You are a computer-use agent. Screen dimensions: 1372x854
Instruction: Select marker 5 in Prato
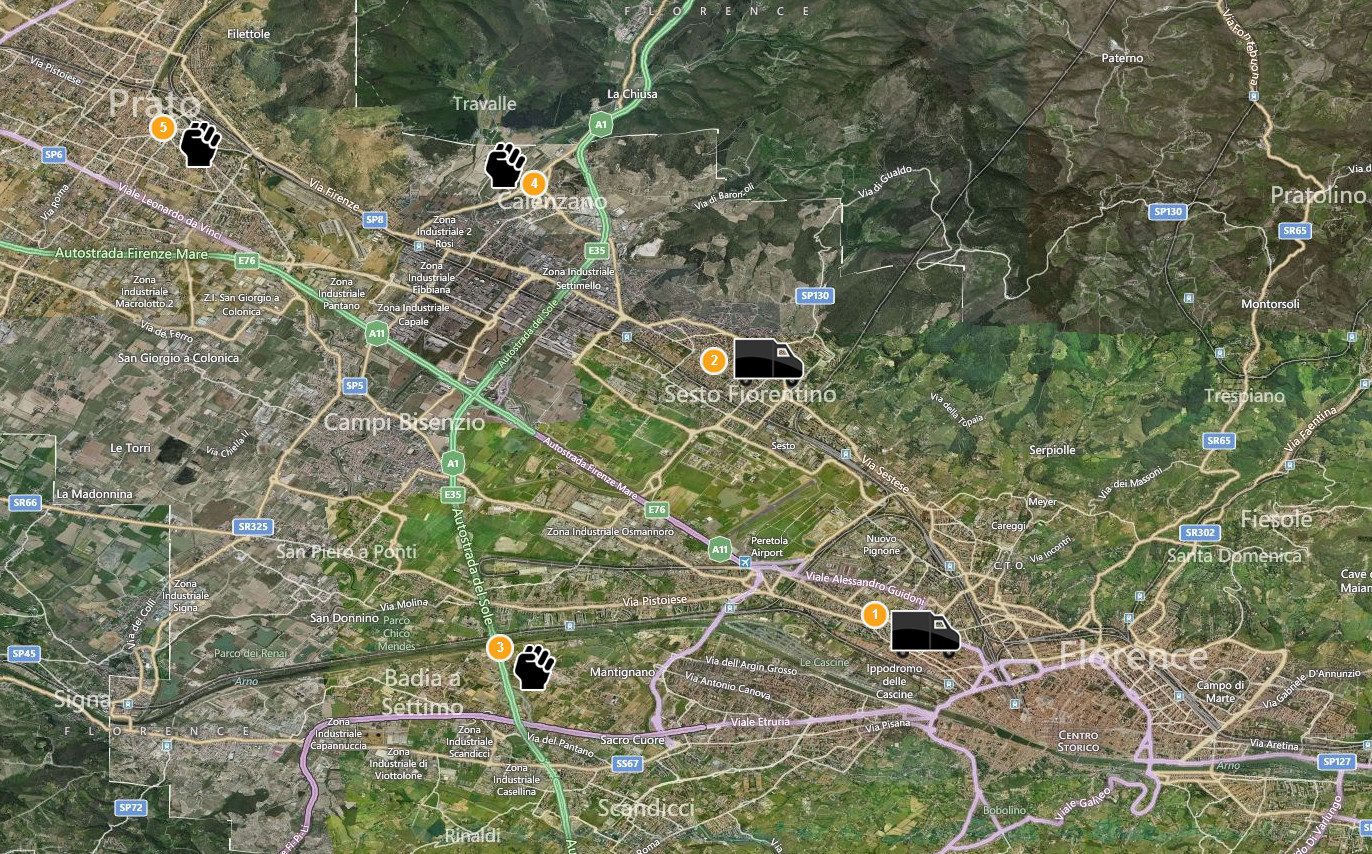click(161, 128)
